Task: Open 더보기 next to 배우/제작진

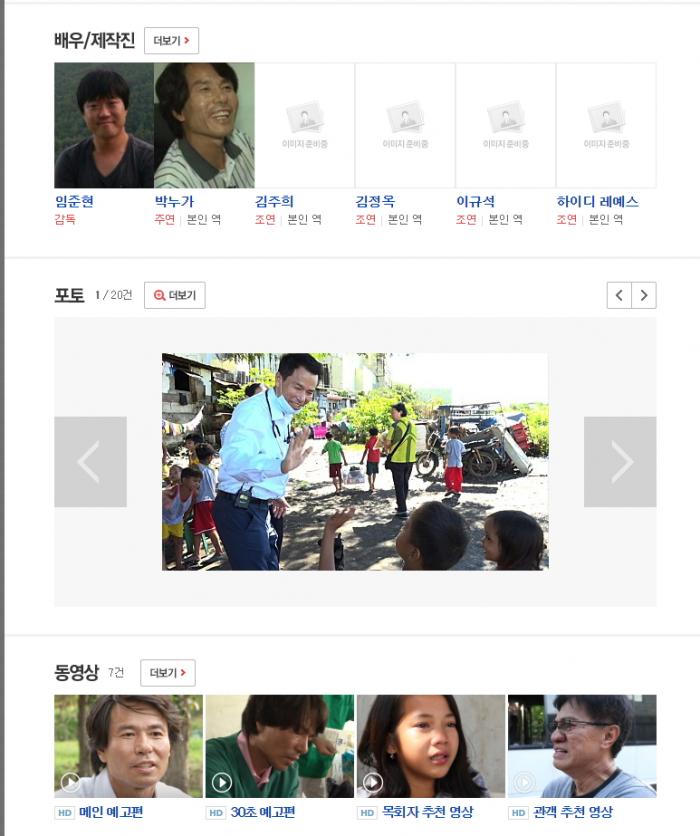Action: 171,41
